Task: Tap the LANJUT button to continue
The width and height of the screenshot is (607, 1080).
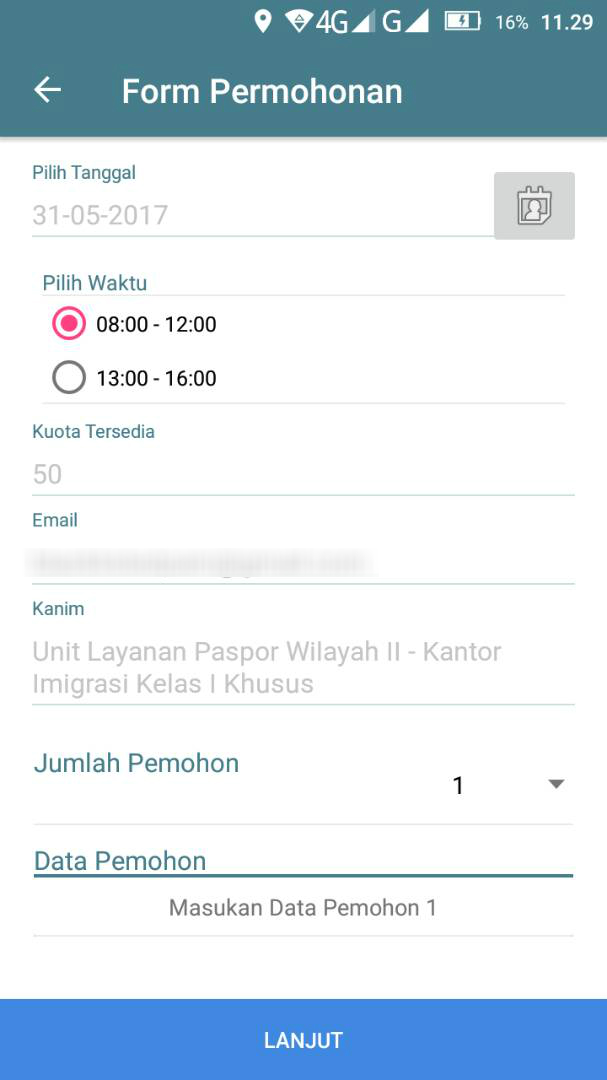Action: [x=303, y=1040]
